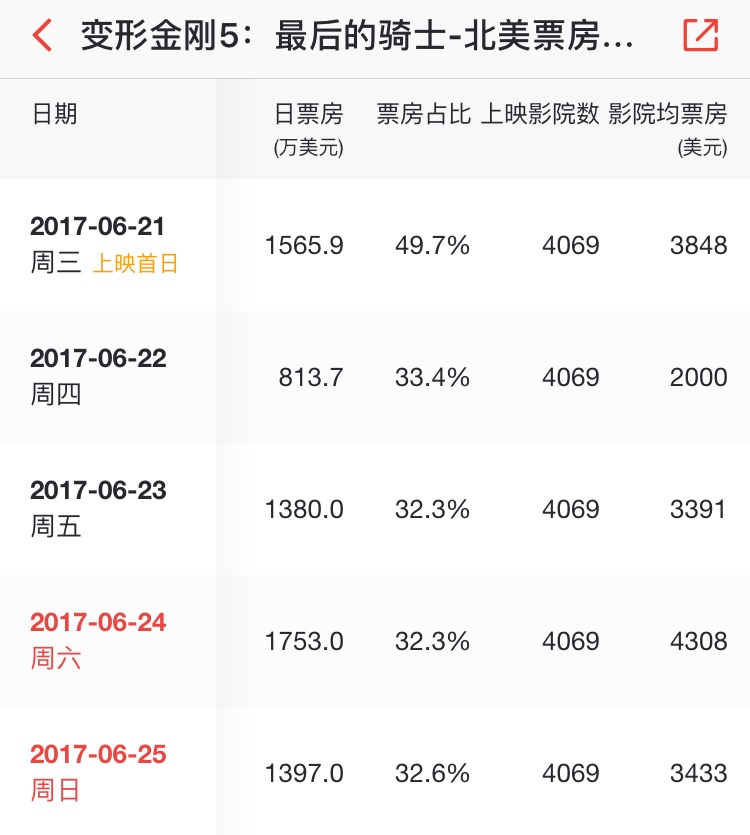This screenshot has height=835, width=750.
Task: Click the 1397.0 box office value for Sunday
Action: [305, 772]
